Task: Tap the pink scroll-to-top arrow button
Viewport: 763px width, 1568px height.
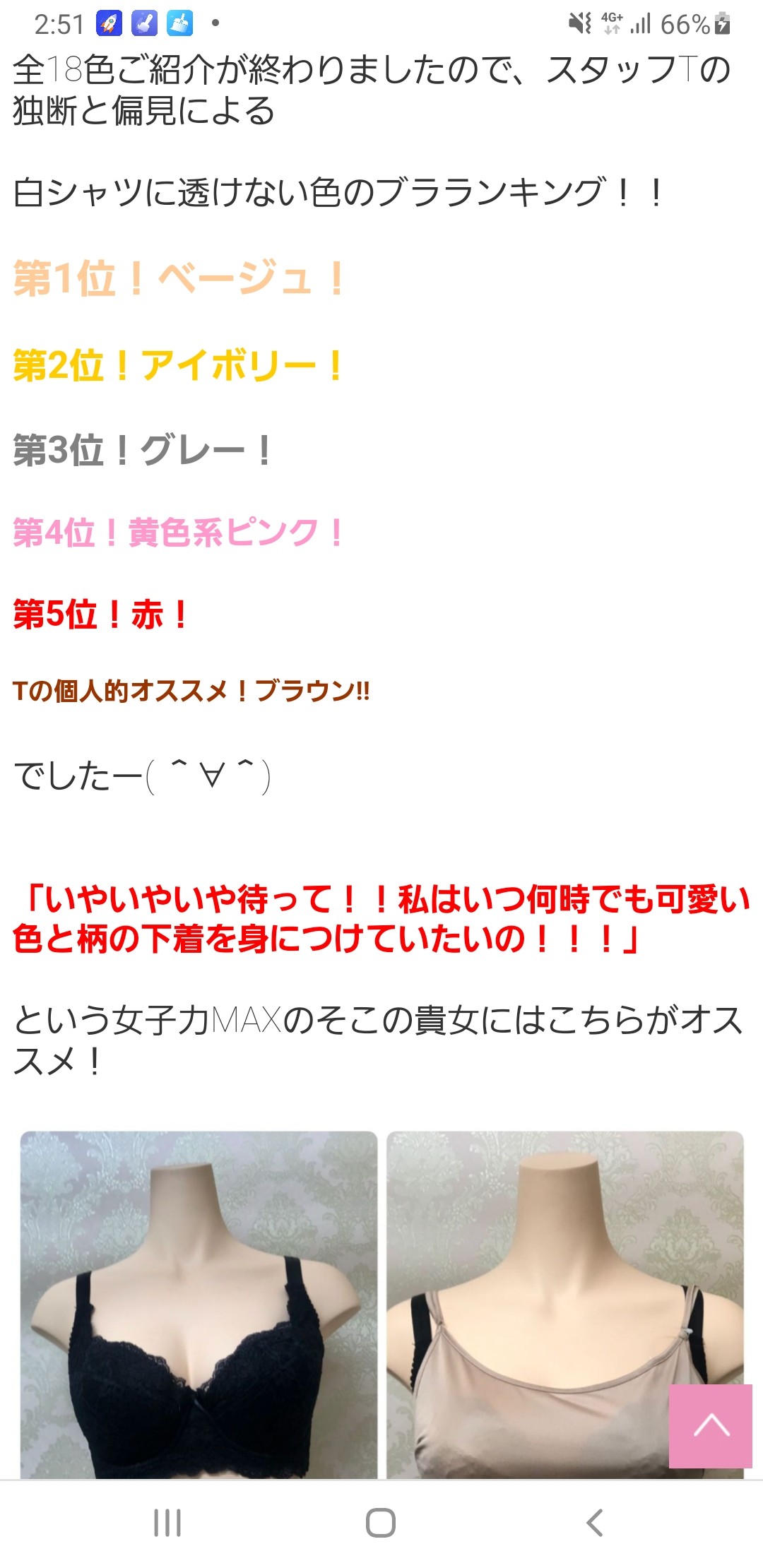Action: click(710, 1425)
